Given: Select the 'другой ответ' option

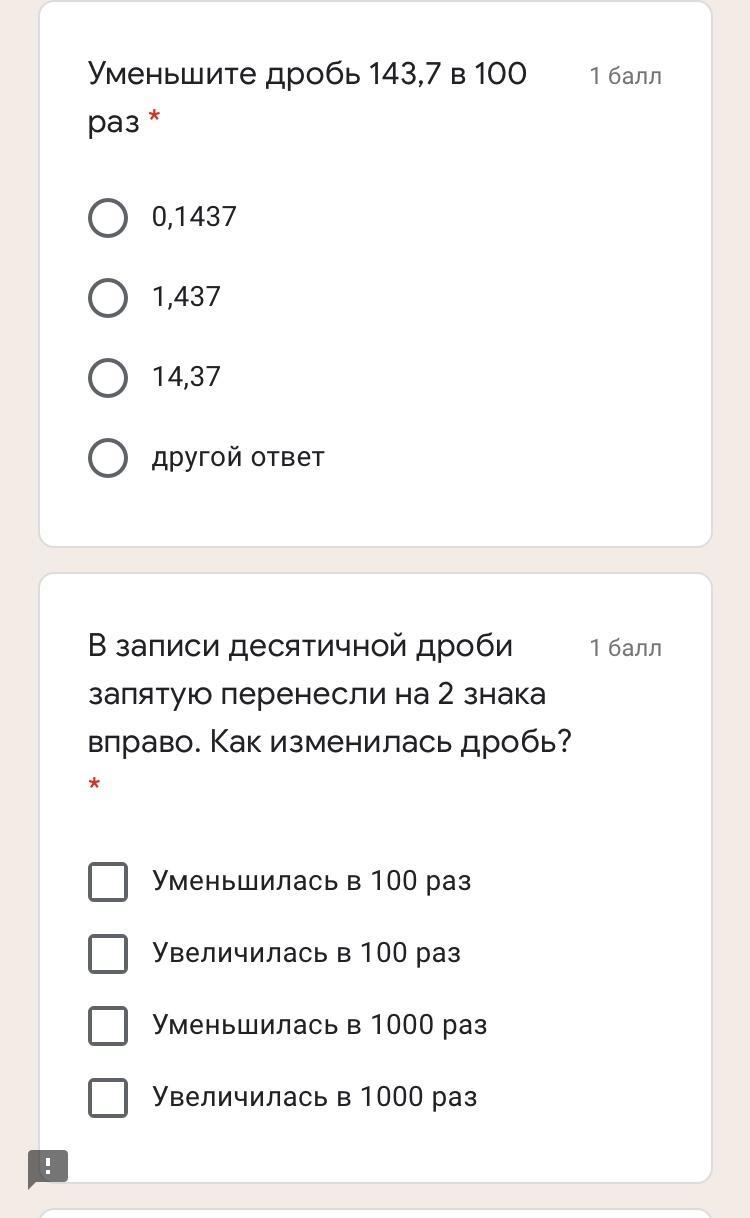Looking at the screenshot, I should point(108,458).
